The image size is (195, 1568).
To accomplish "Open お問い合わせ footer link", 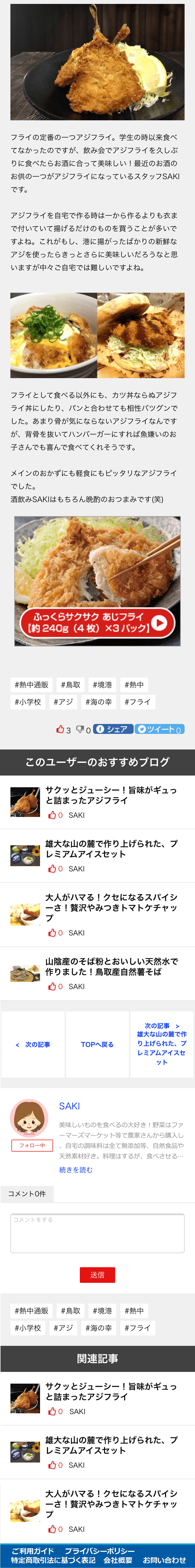I will pyautogui.click(x=164, y=1561).
